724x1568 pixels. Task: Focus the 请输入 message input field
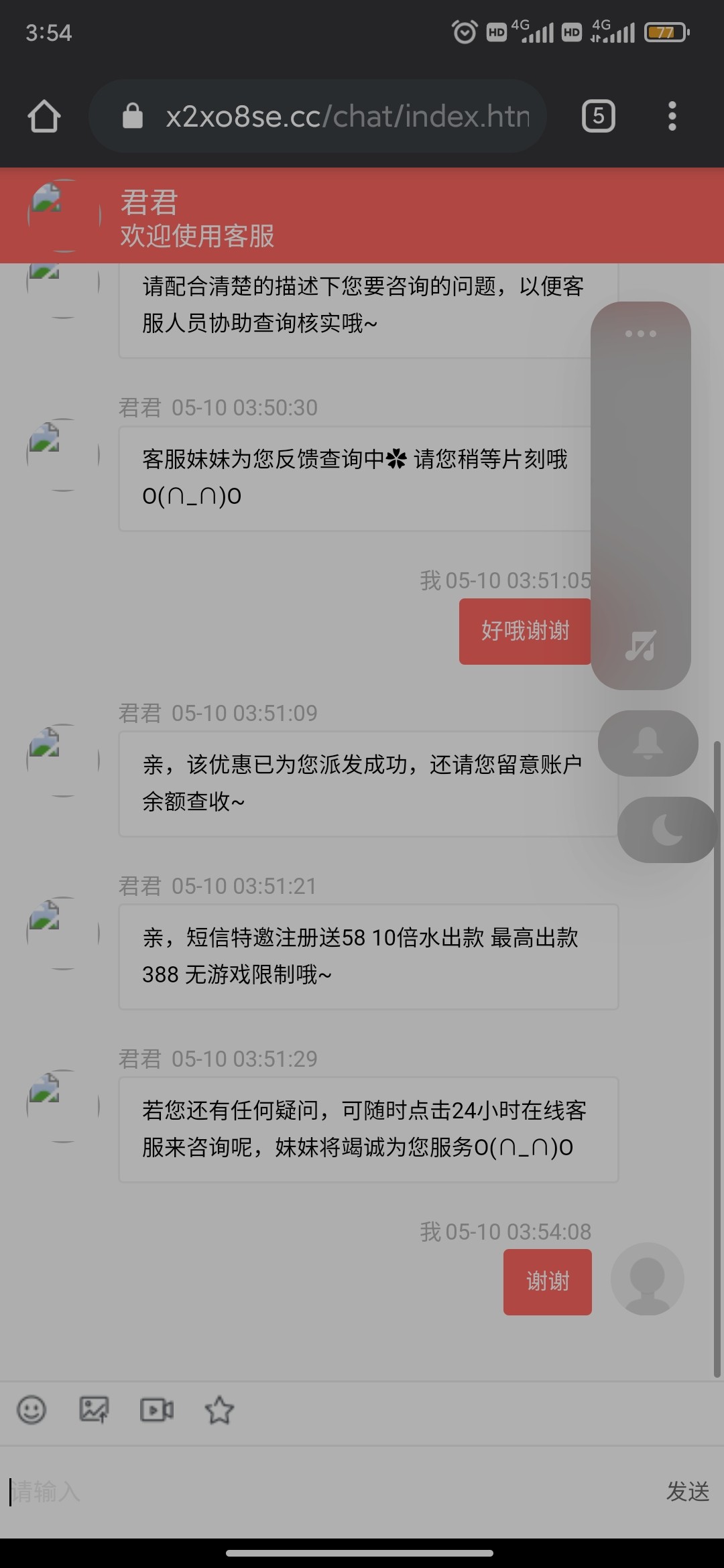click(322, 1492)
